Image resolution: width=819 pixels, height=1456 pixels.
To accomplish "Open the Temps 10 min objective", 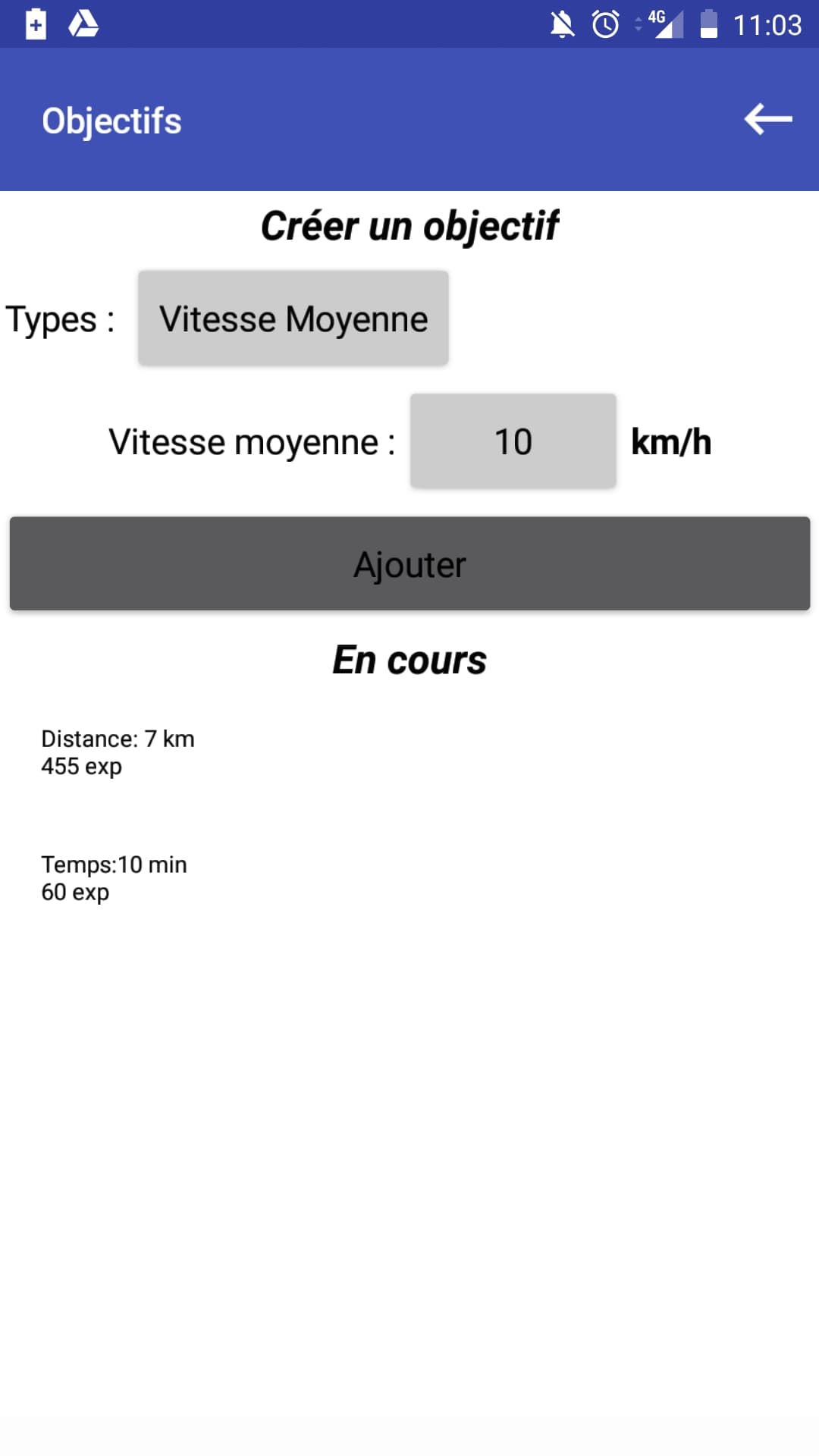I will point(114,878).
